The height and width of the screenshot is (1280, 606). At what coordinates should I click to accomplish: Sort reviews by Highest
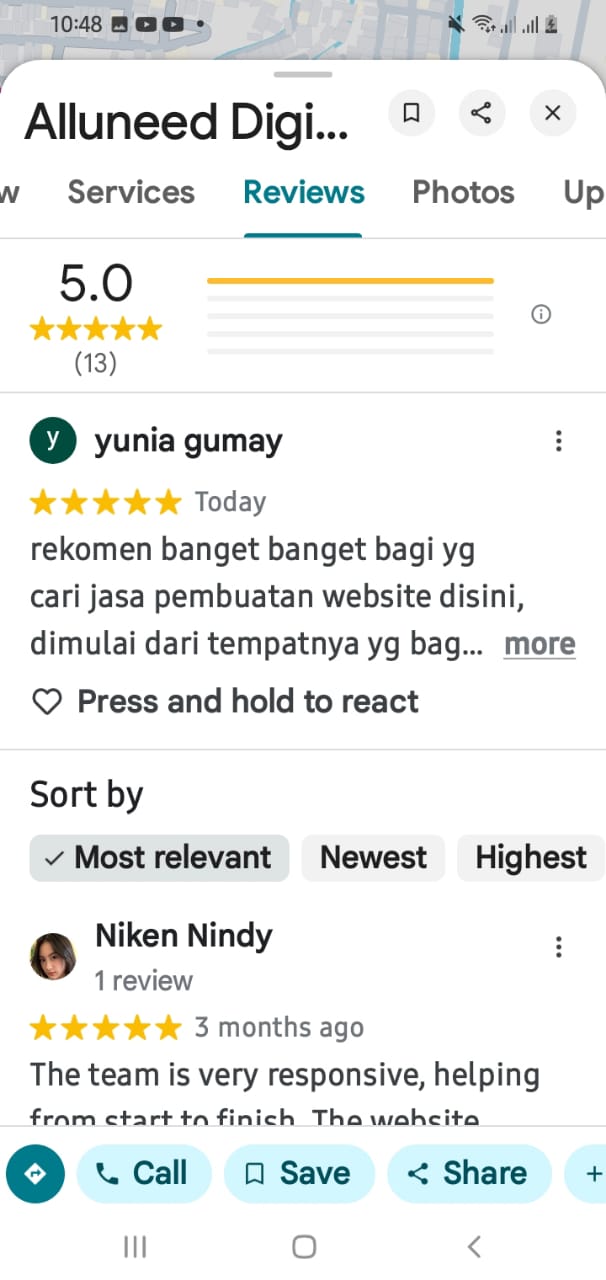click(531, 857)
